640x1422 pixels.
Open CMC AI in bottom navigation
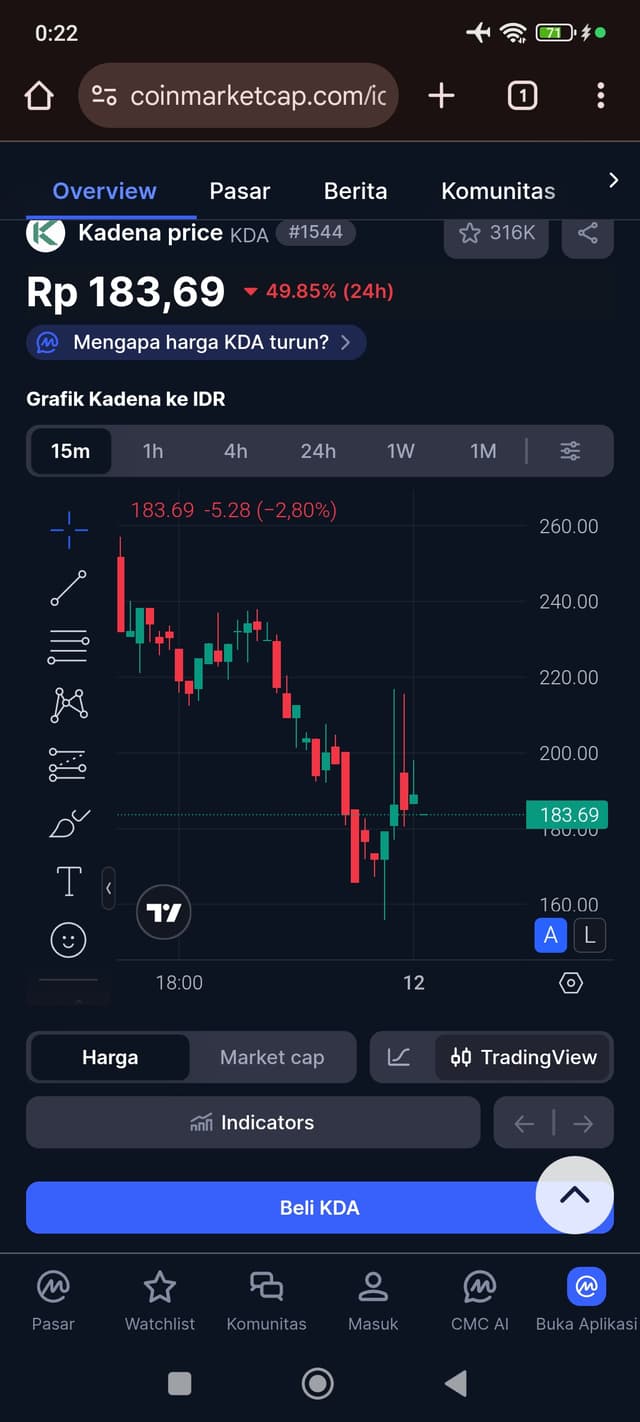coord(480,1300)
